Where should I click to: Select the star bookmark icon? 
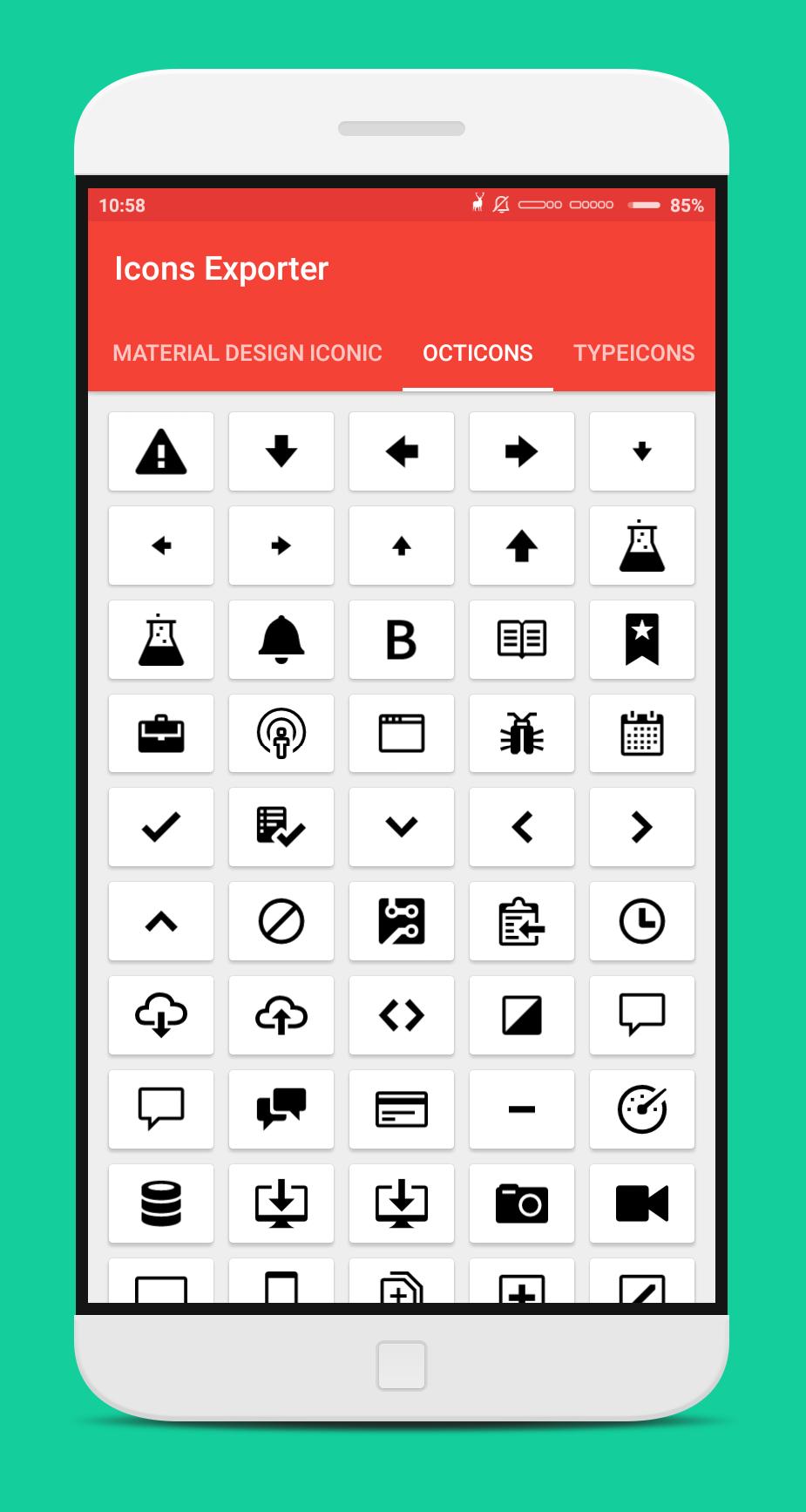pyautogui.click(x=642, y=640)
